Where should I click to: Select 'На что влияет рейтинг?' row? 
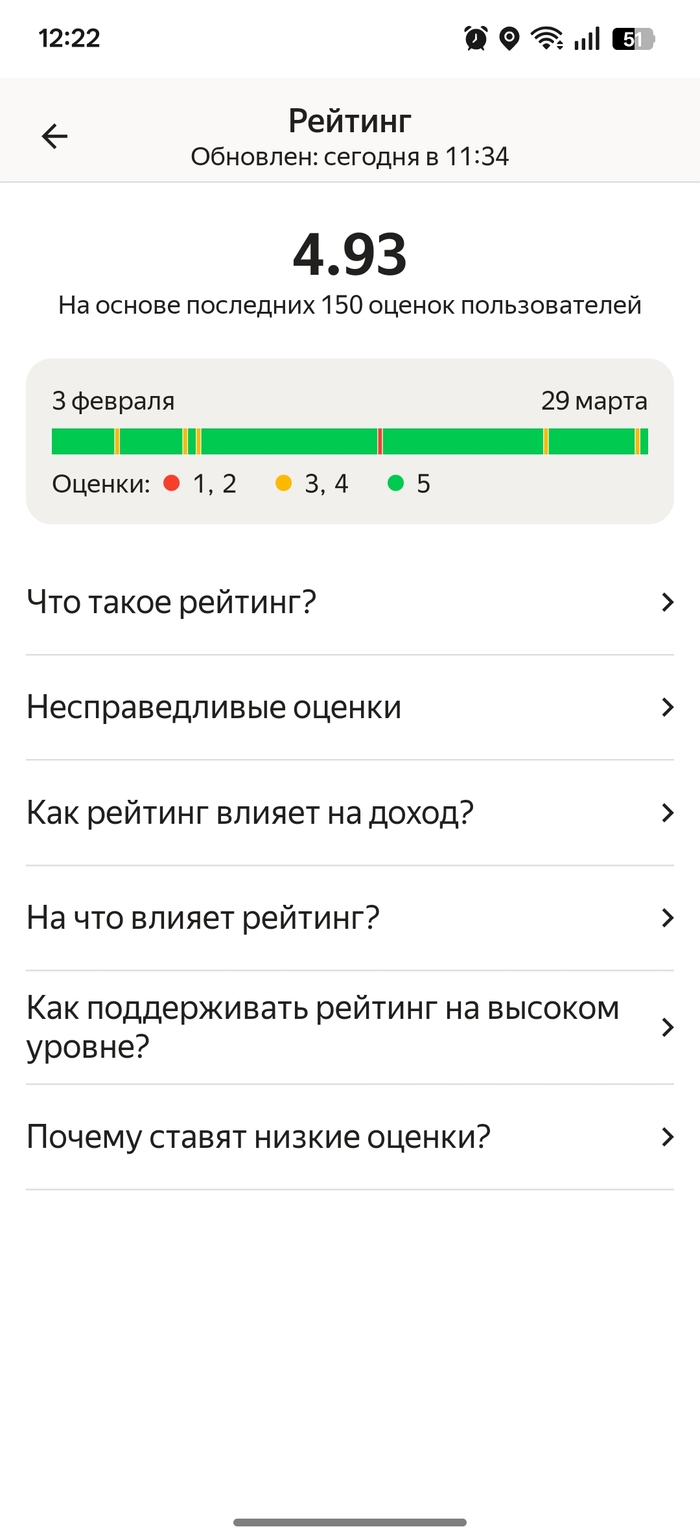(x=350, y=918)
